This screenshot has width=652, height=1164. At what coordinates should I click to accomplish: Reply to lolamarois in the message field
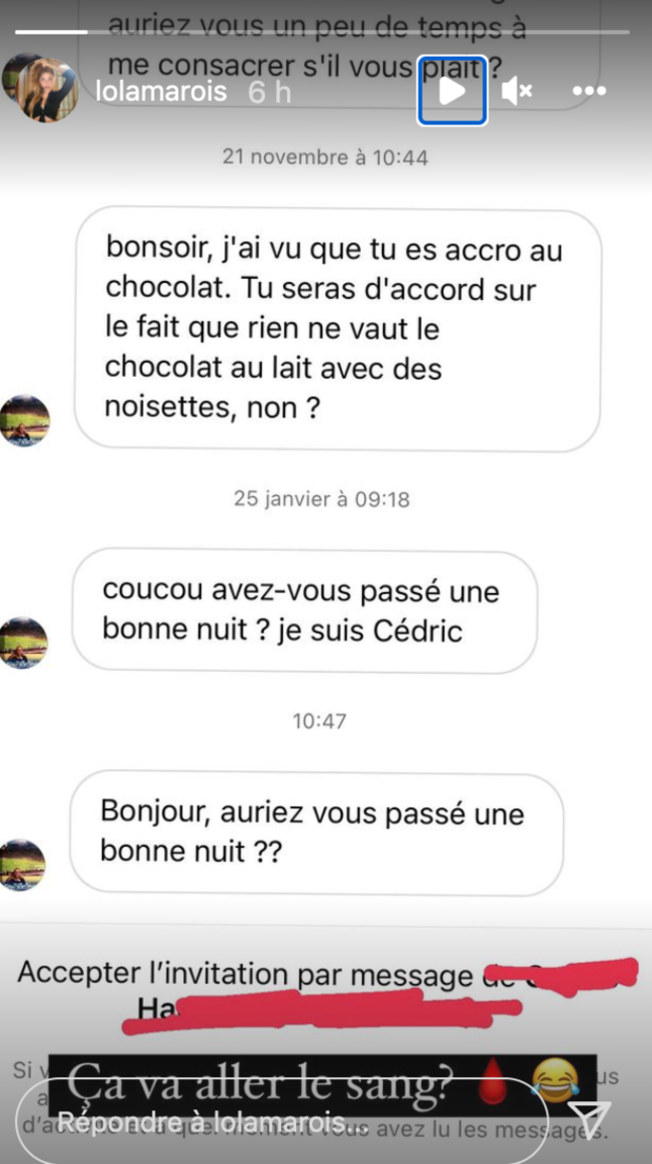tap(290, 1121)
